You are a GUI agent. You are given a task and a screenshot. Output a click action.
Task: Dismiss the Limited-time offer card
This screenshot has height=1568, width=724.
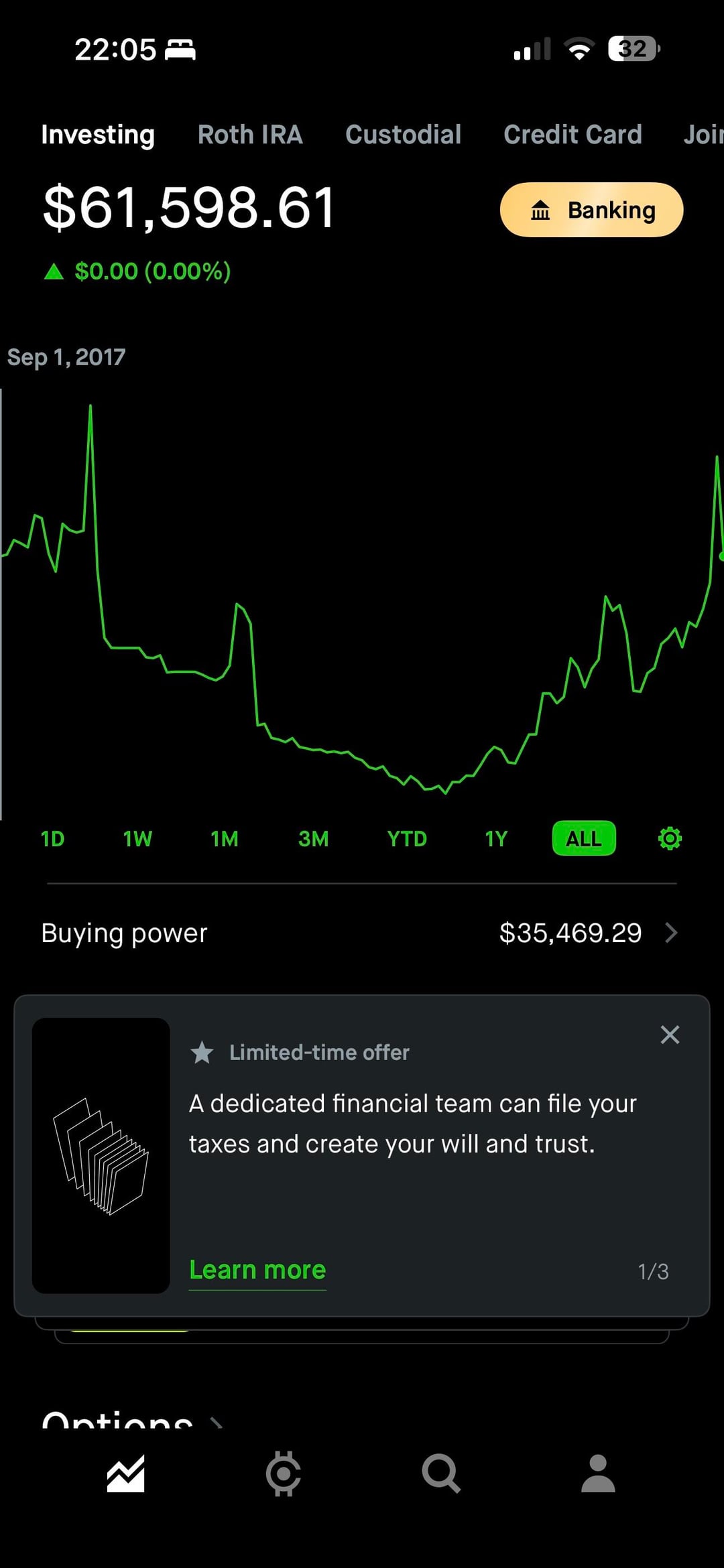click(670, 1035)
